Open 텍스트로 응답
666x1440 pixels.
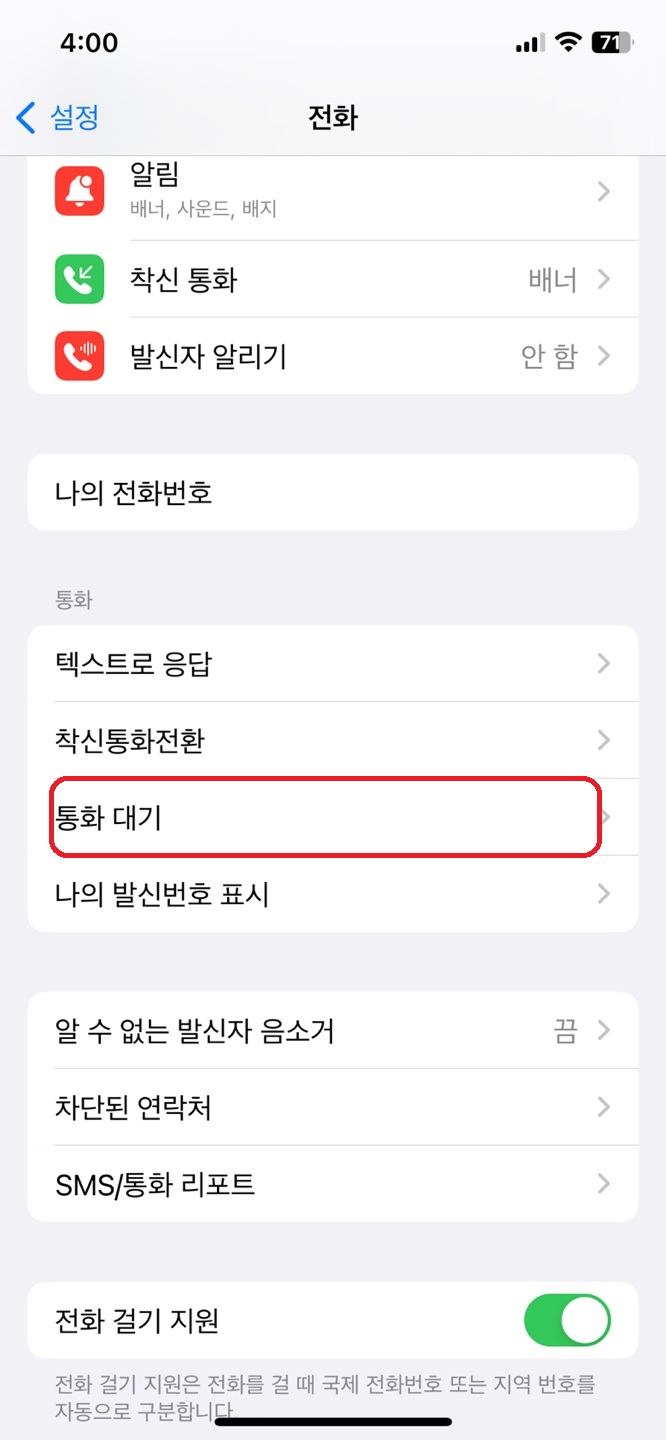(333, 663)
